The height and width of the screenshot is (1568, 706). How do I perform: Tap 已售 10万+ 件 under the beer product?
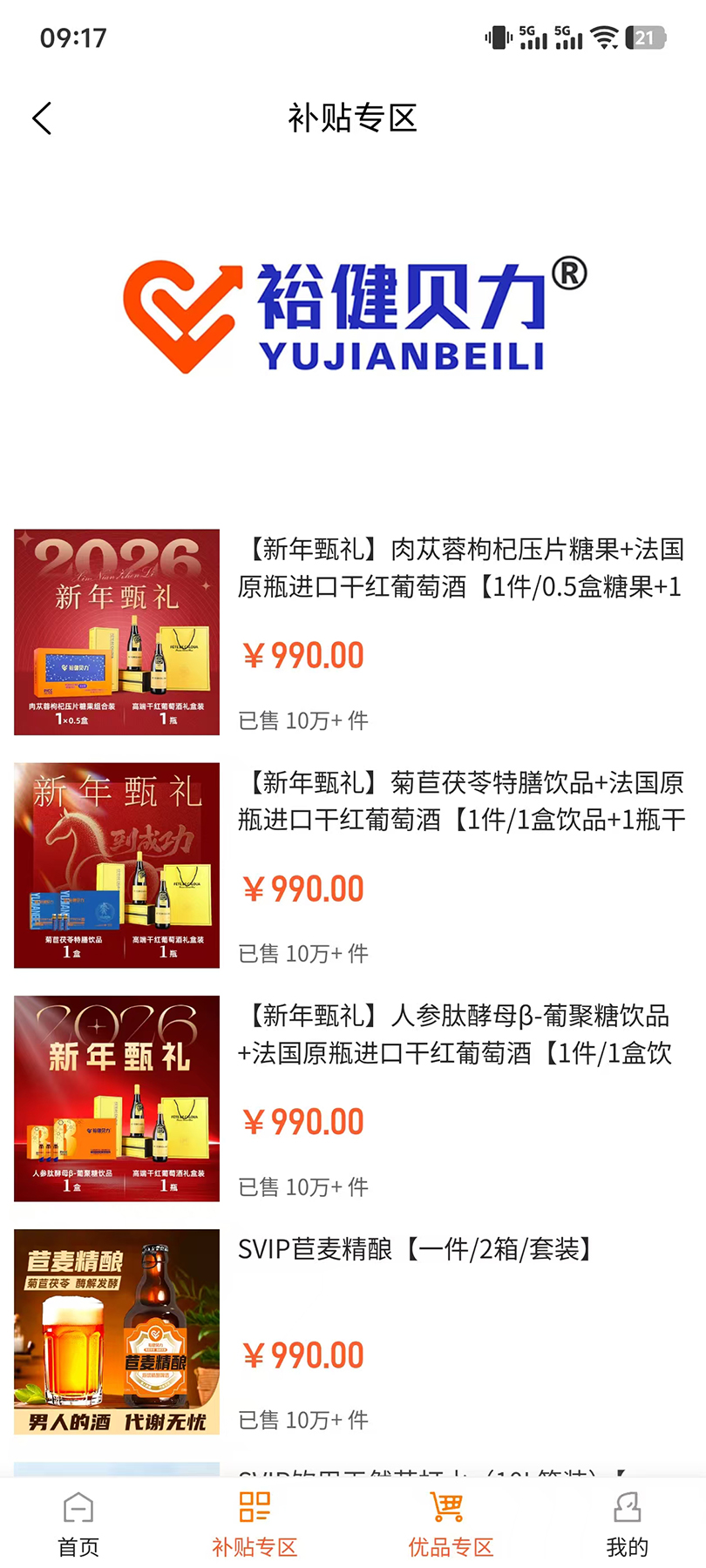click(x=302, y=1420)
